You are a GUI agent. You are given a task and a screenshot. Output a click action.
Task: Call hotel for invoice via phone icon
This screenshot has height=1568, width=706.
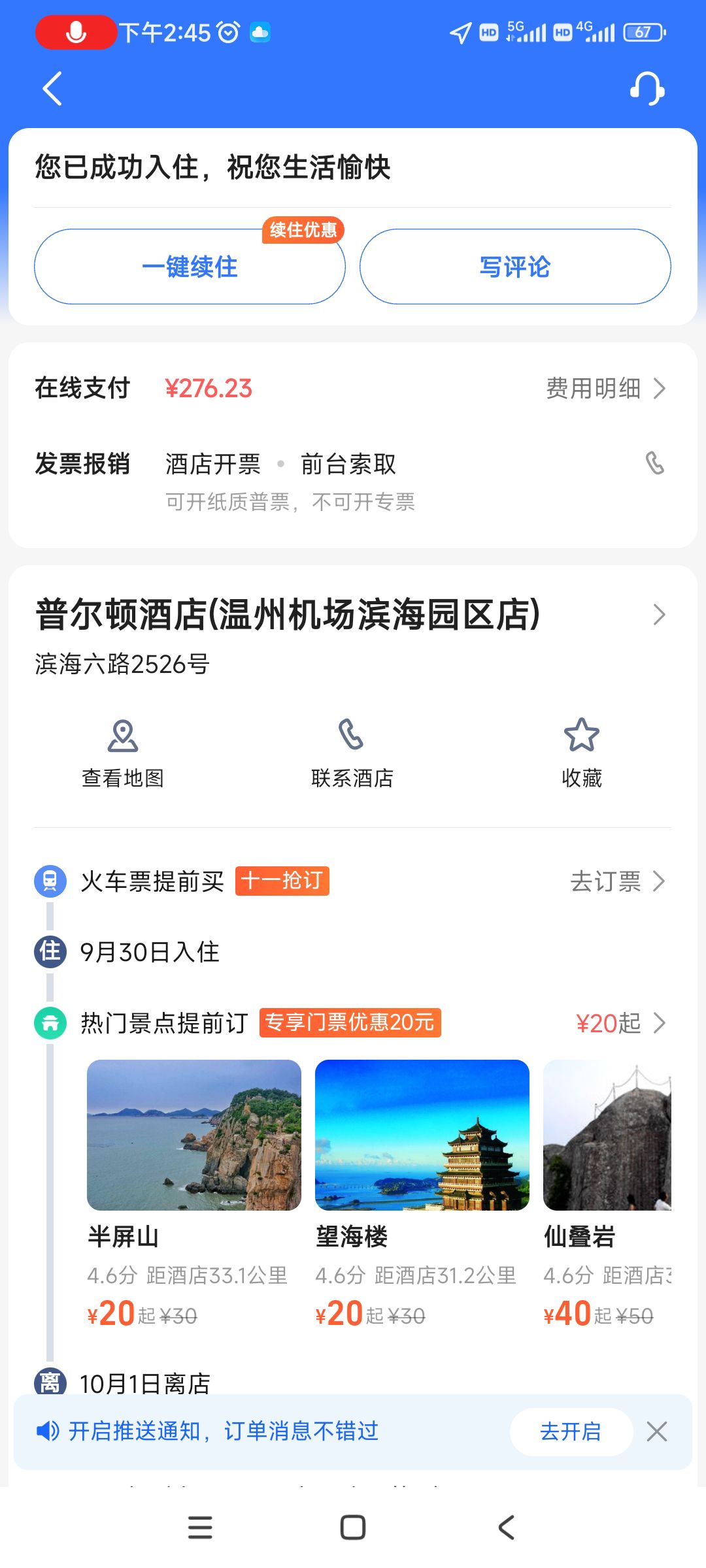(654, 463)
